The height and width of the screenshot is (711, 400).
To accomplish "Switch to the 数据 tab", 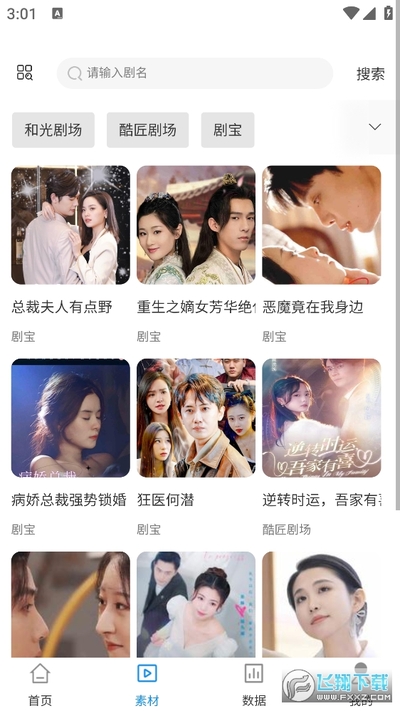I will [254, 685].
